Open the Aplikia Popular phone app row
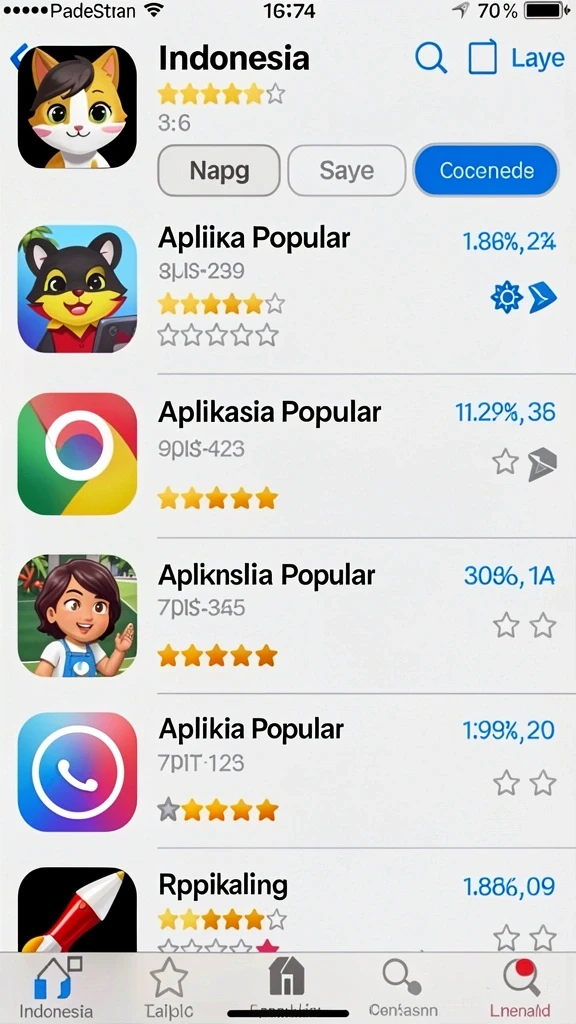The height and width of the screenshot is (1024, 576). (x=288, y=771)
